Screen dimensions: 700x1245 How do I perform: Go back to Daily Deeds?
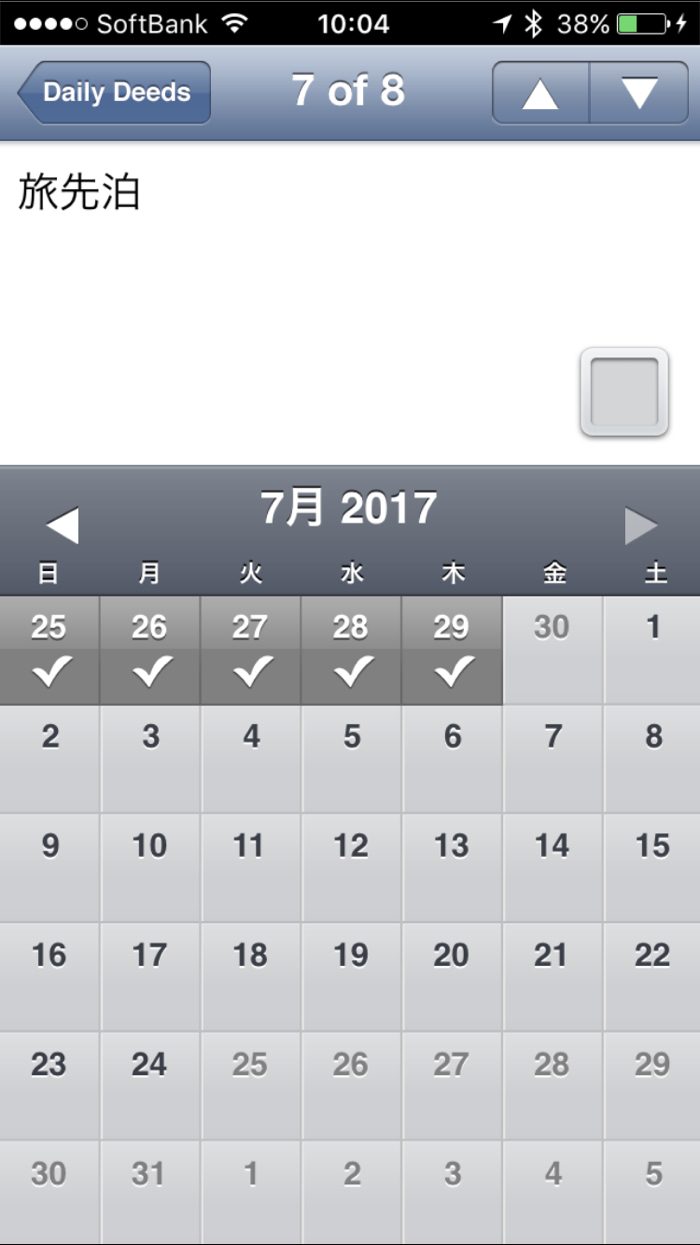[114, 92]
